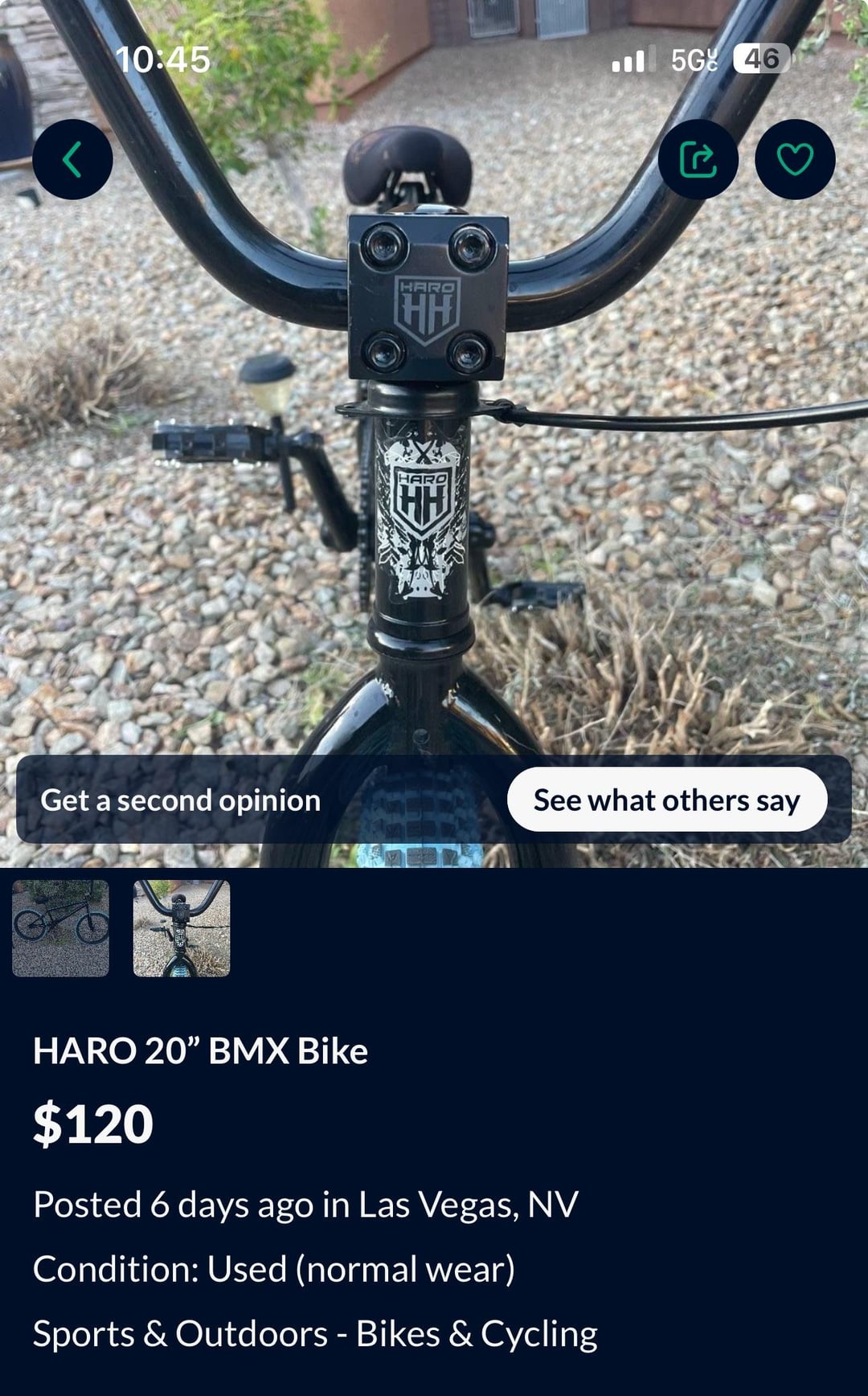
Task: Go back using the arrow button
Action: click(x=72, y=159)
